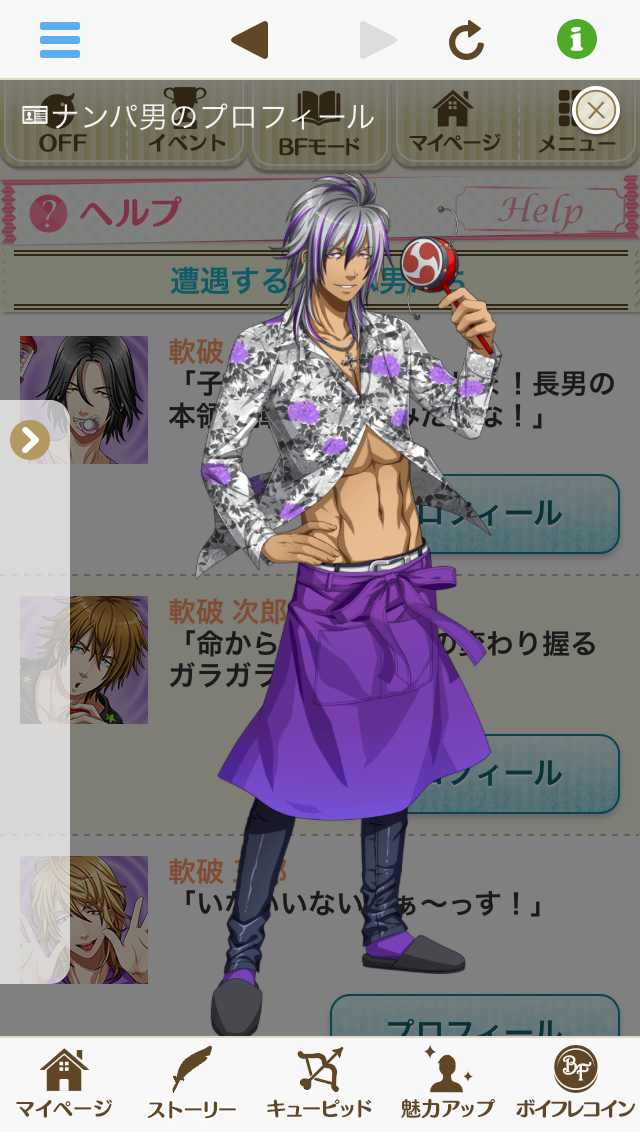Expand the side panel arrow
Viewport: 640px width, 1136px height.
(30, 440)
